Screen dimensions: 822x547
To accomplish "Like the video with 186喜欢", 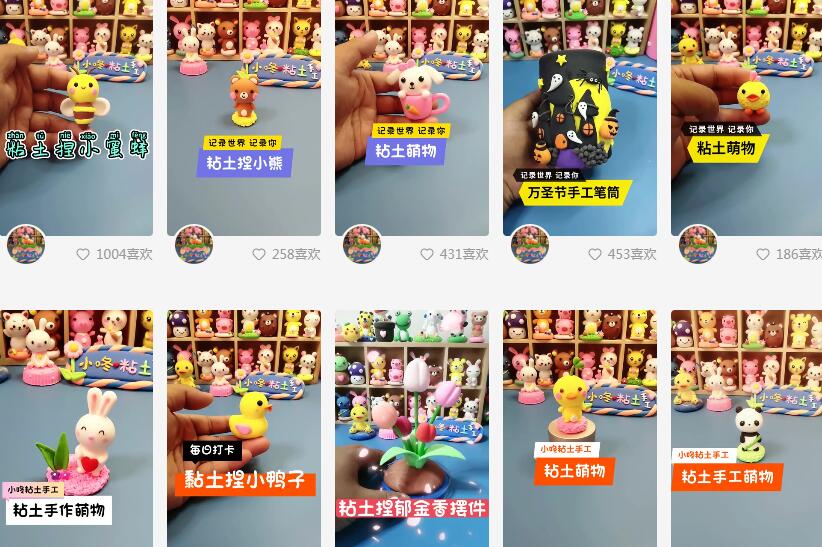I will pos(763,254).
